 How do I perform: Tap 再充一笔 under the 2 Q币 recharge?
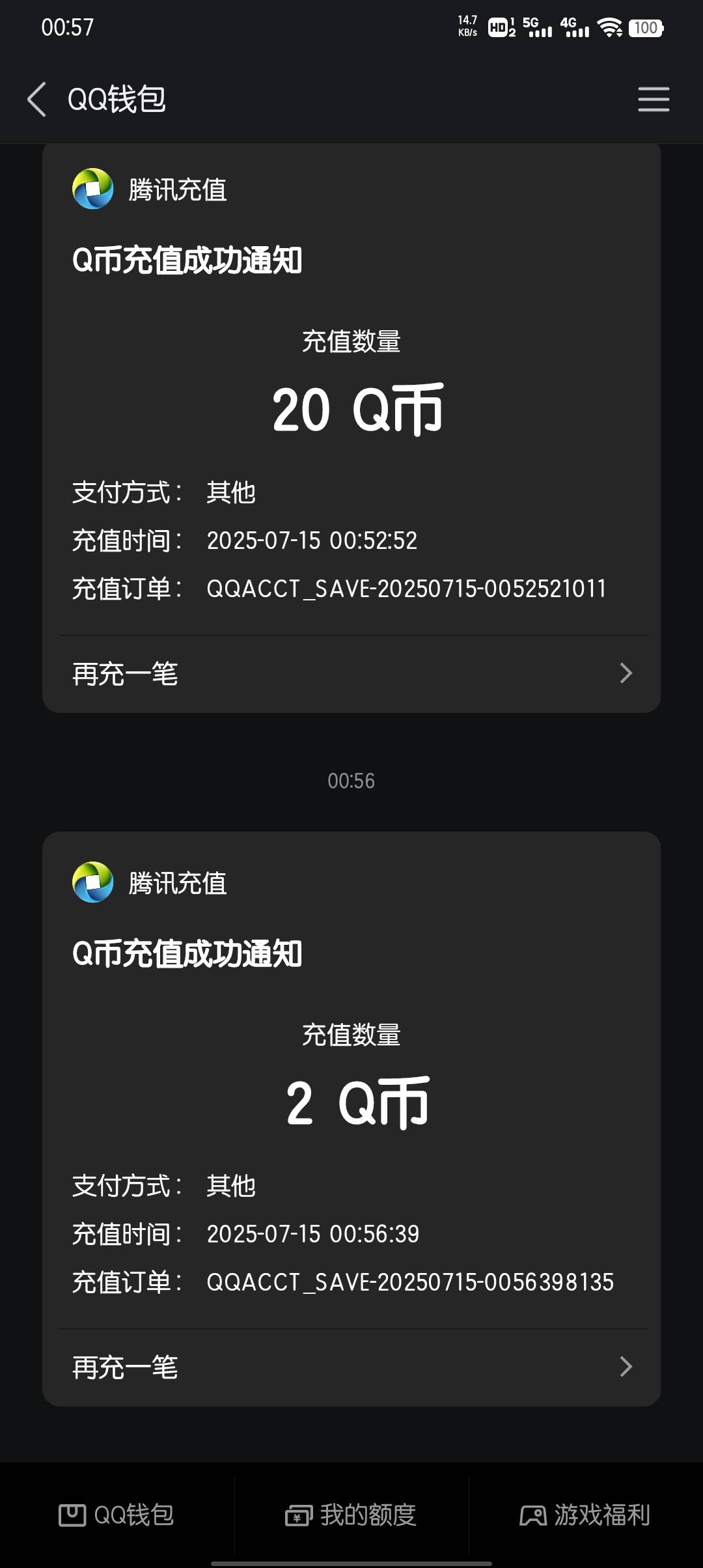[x=351, y=1367]
